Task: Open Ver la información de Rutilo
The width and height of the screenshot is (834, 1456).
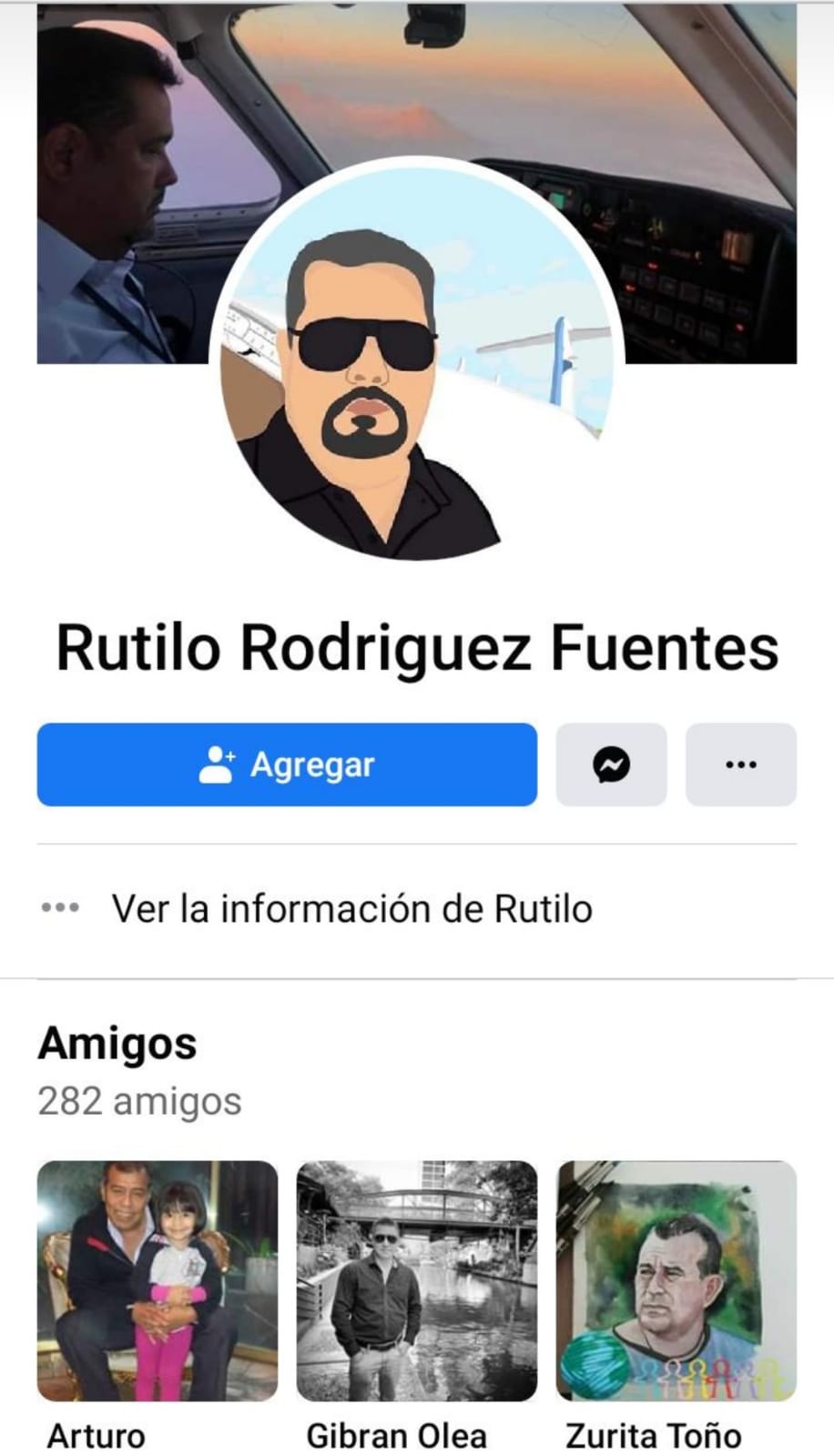Action: point(351,908)
